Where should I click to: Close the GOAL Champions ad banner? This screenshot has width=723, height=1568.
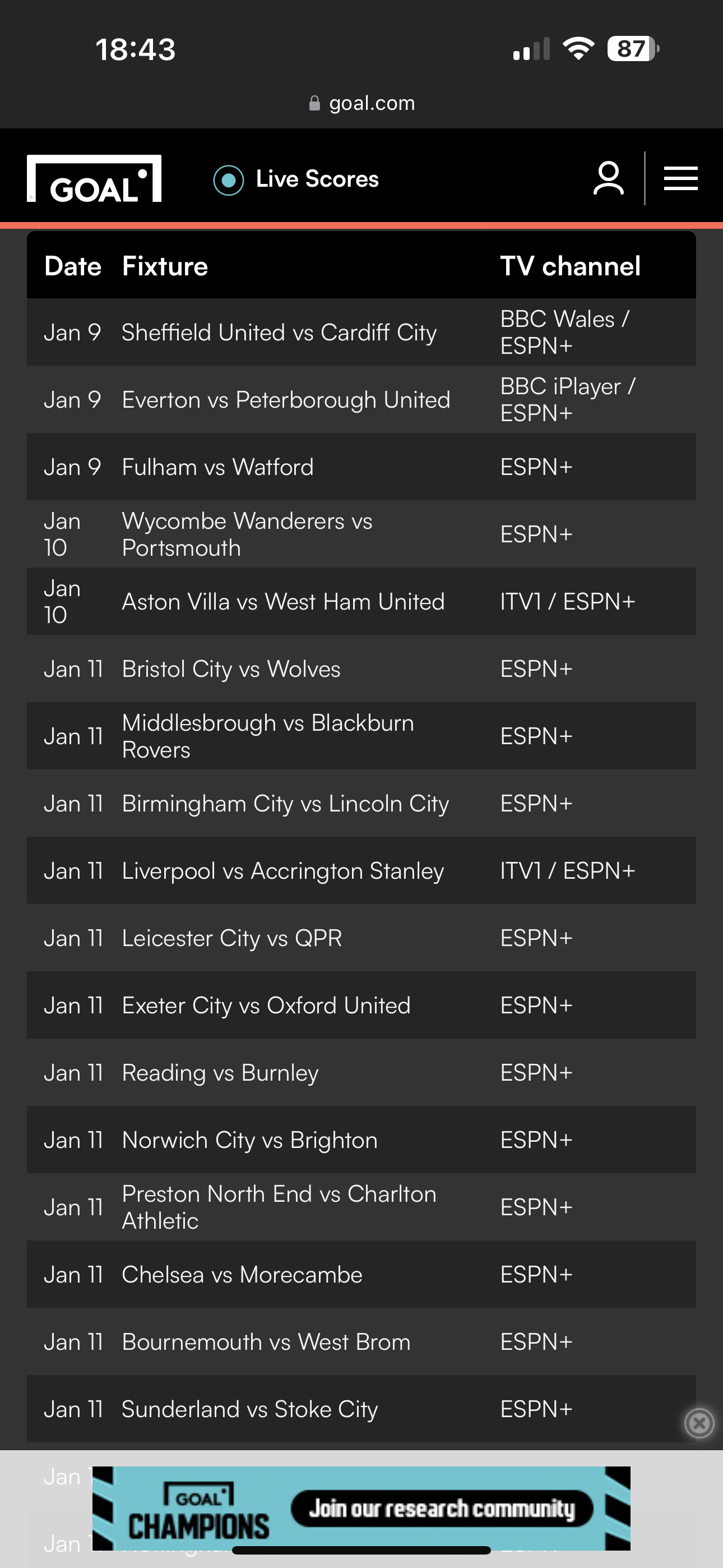699,1423
